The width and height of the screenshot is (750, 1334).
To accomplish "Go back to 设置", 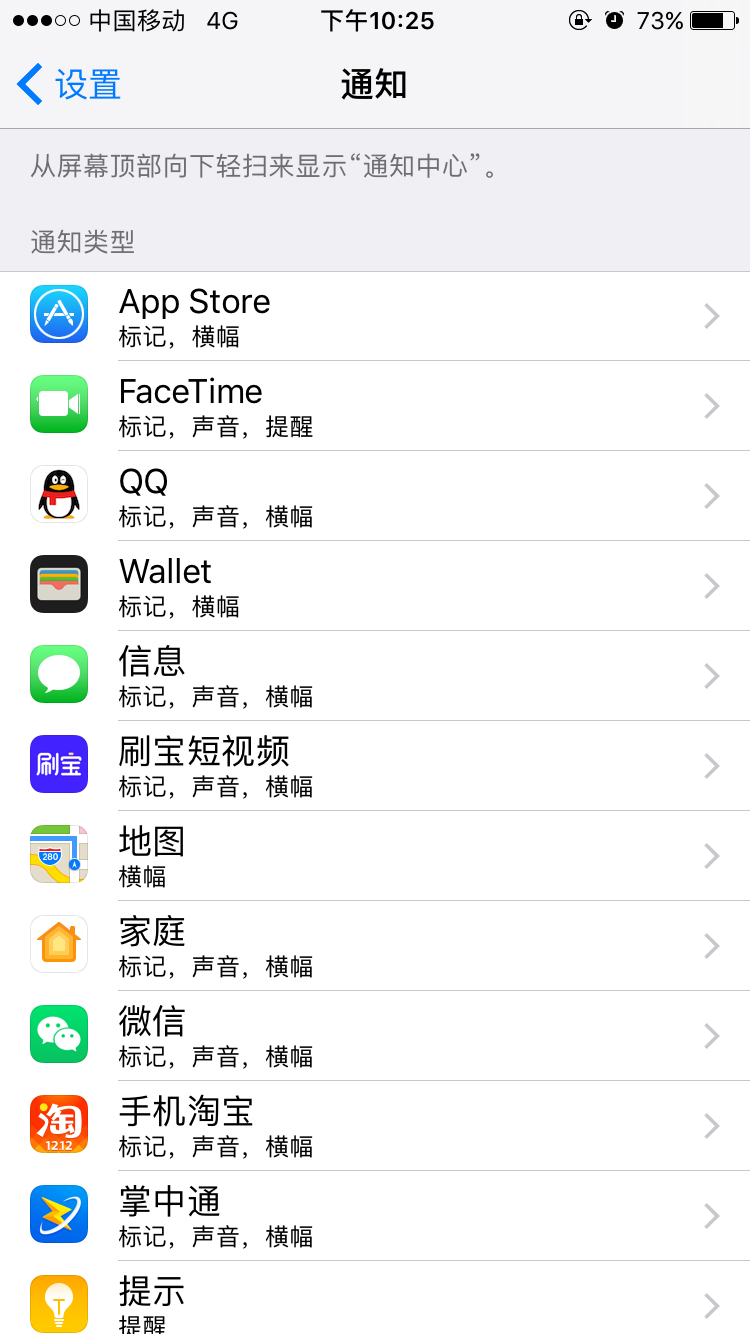I will [x=70, y=85].
